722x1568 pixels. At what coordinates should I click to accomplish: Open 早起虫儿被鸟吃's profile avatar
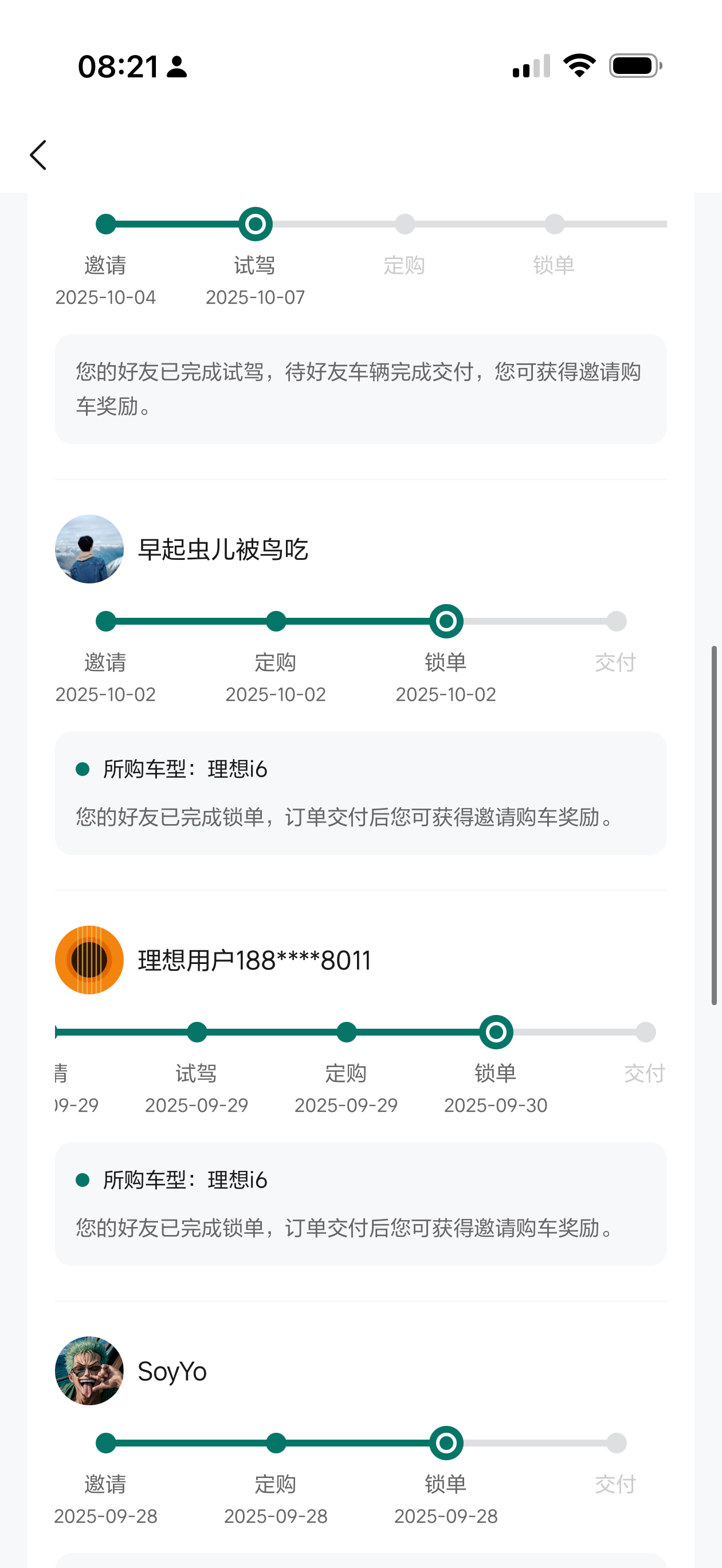click(89, 549)
